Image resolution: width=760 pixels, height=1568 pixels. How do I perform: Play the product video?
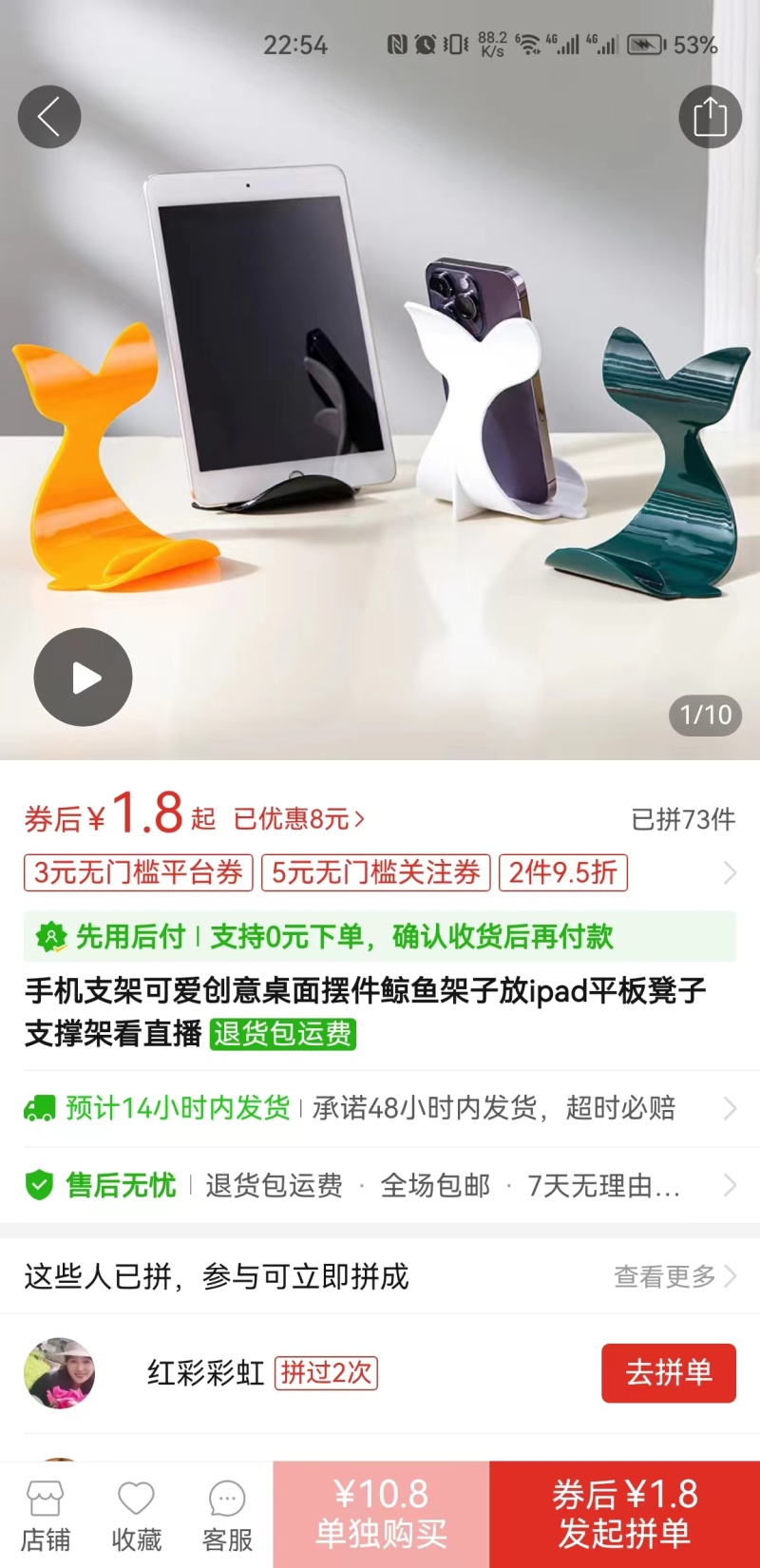83,677
